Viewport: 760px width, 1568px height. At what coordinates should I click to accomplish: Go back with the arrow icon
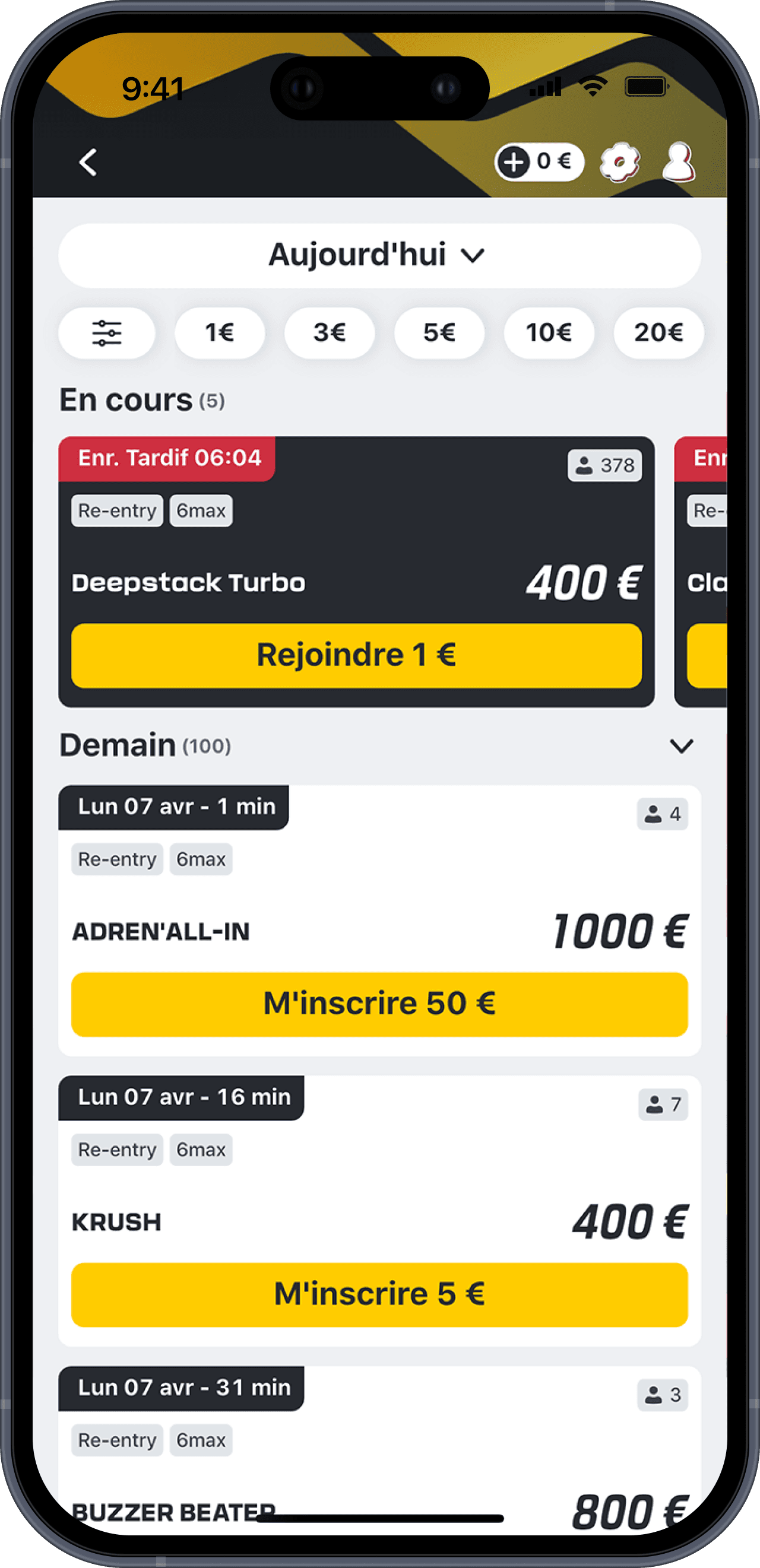(88, 163)
